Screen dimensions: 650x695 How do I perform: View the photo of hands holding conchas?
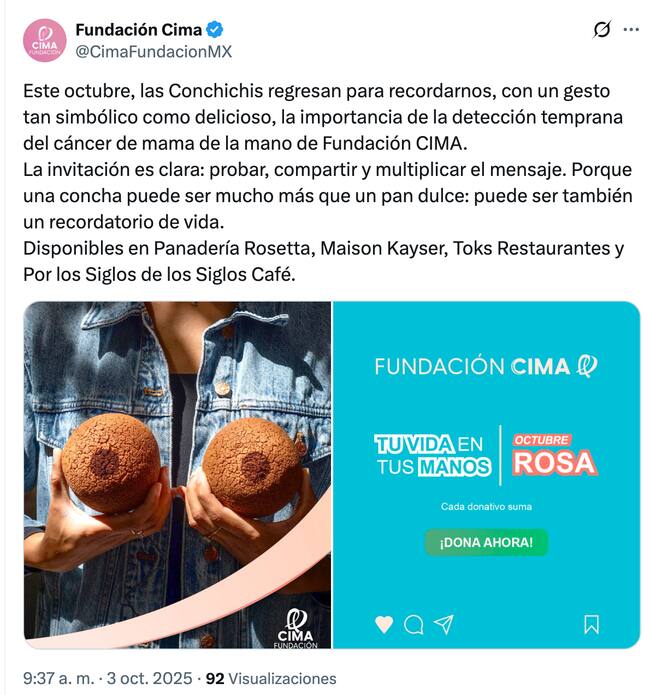pos(177,475)
